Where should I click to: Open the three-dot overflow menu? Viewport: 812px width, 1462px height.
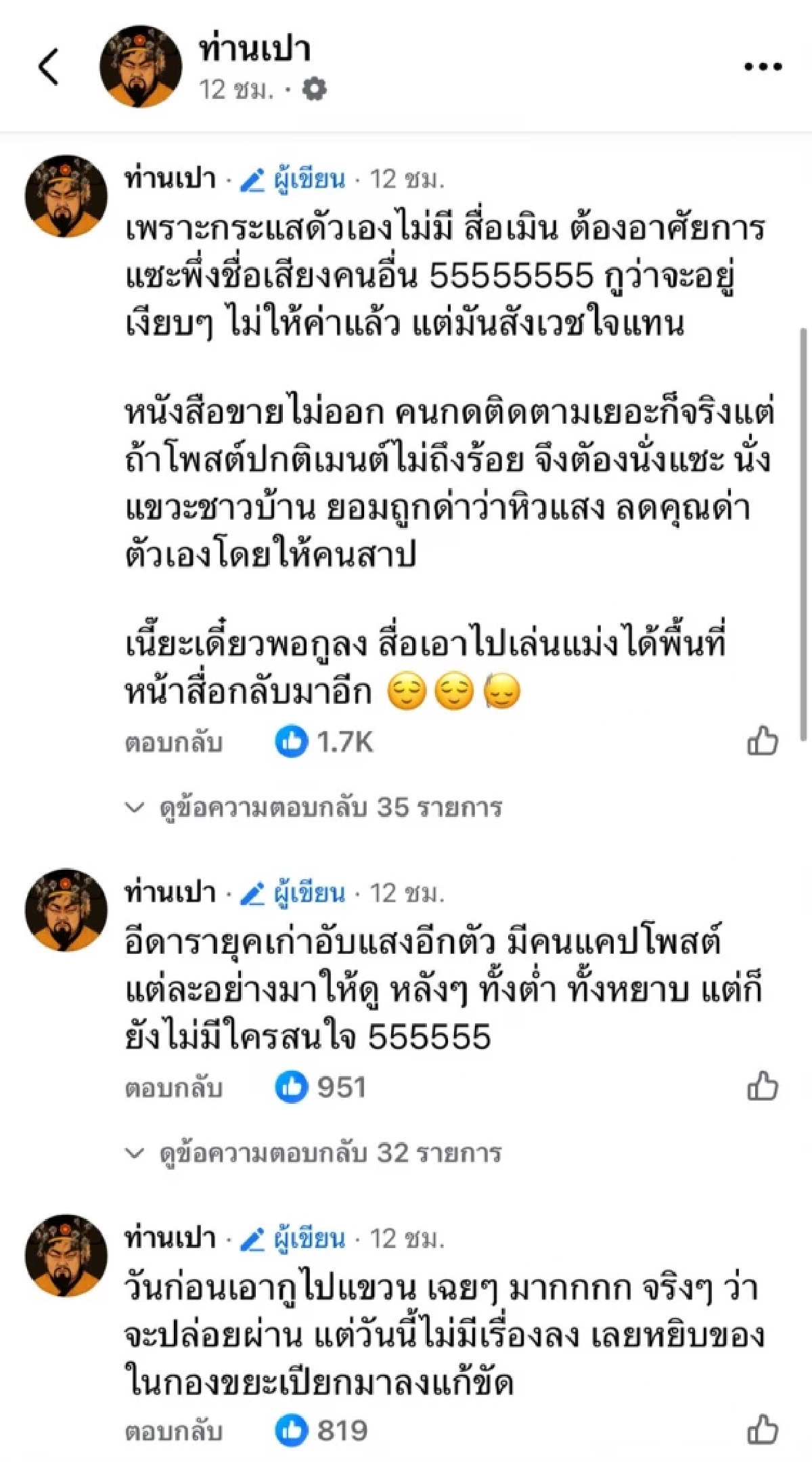coord(763,67)
